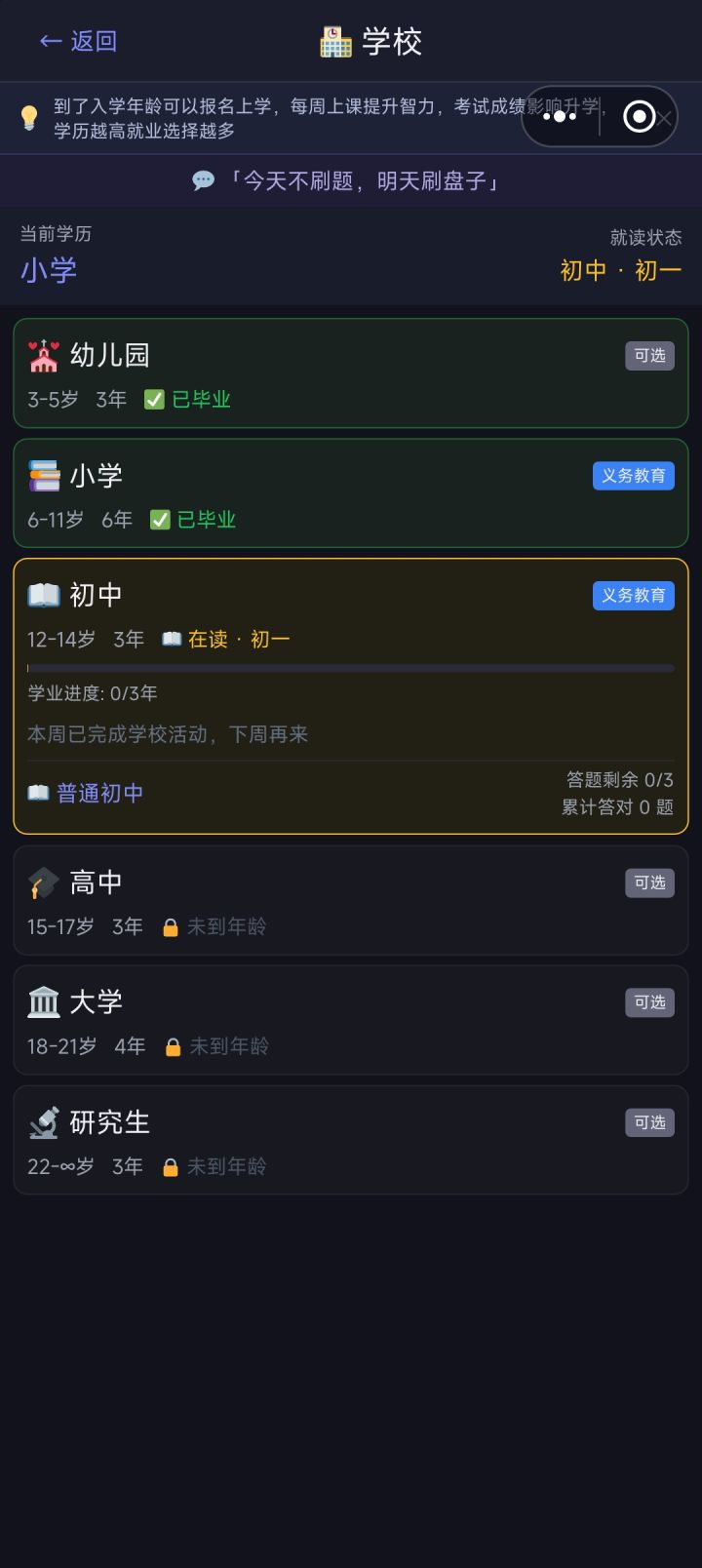
Task: Click the speech bubble icon before the quote
Action: point(203,180)
